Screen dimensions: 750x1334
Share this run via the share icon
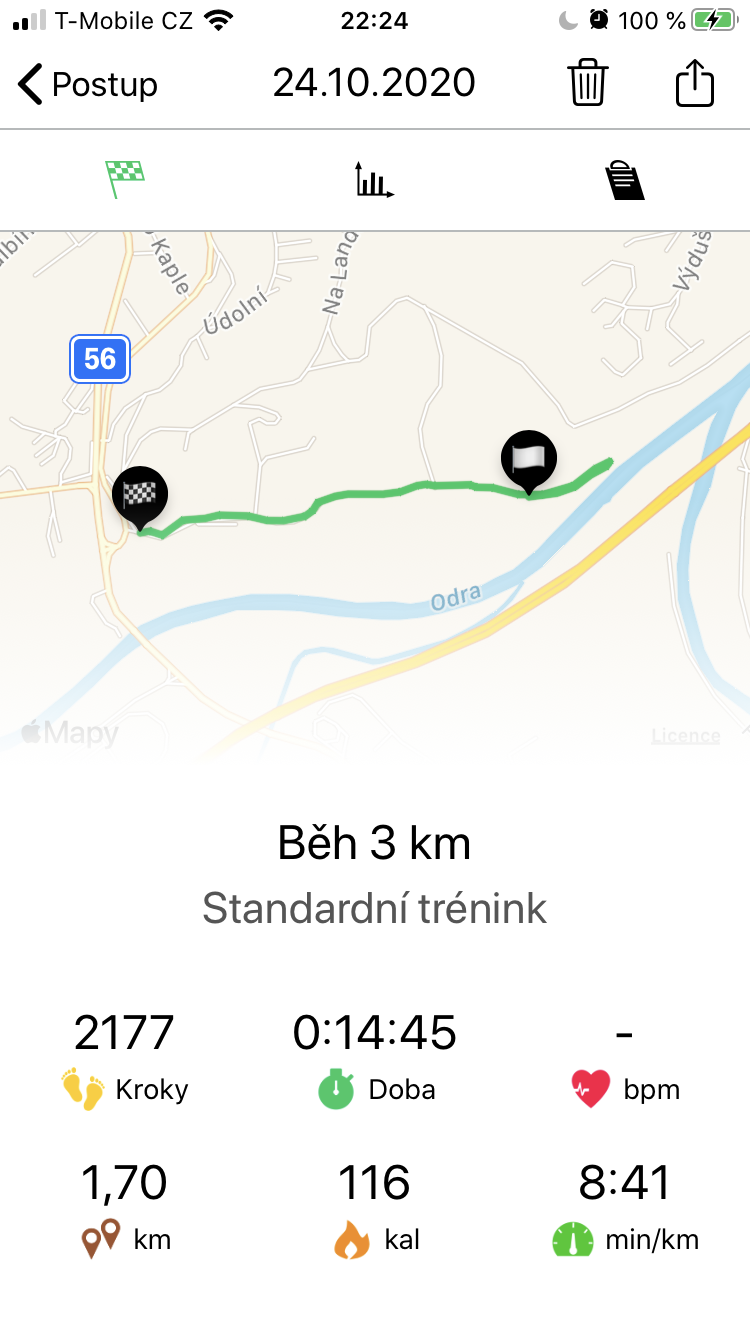coord(695,83)
